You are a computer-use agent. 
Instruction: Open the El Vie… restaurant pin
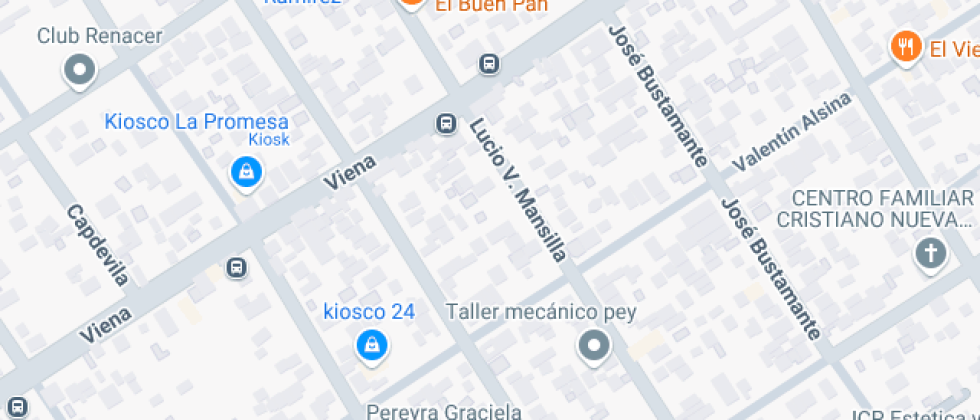point(905,46)
